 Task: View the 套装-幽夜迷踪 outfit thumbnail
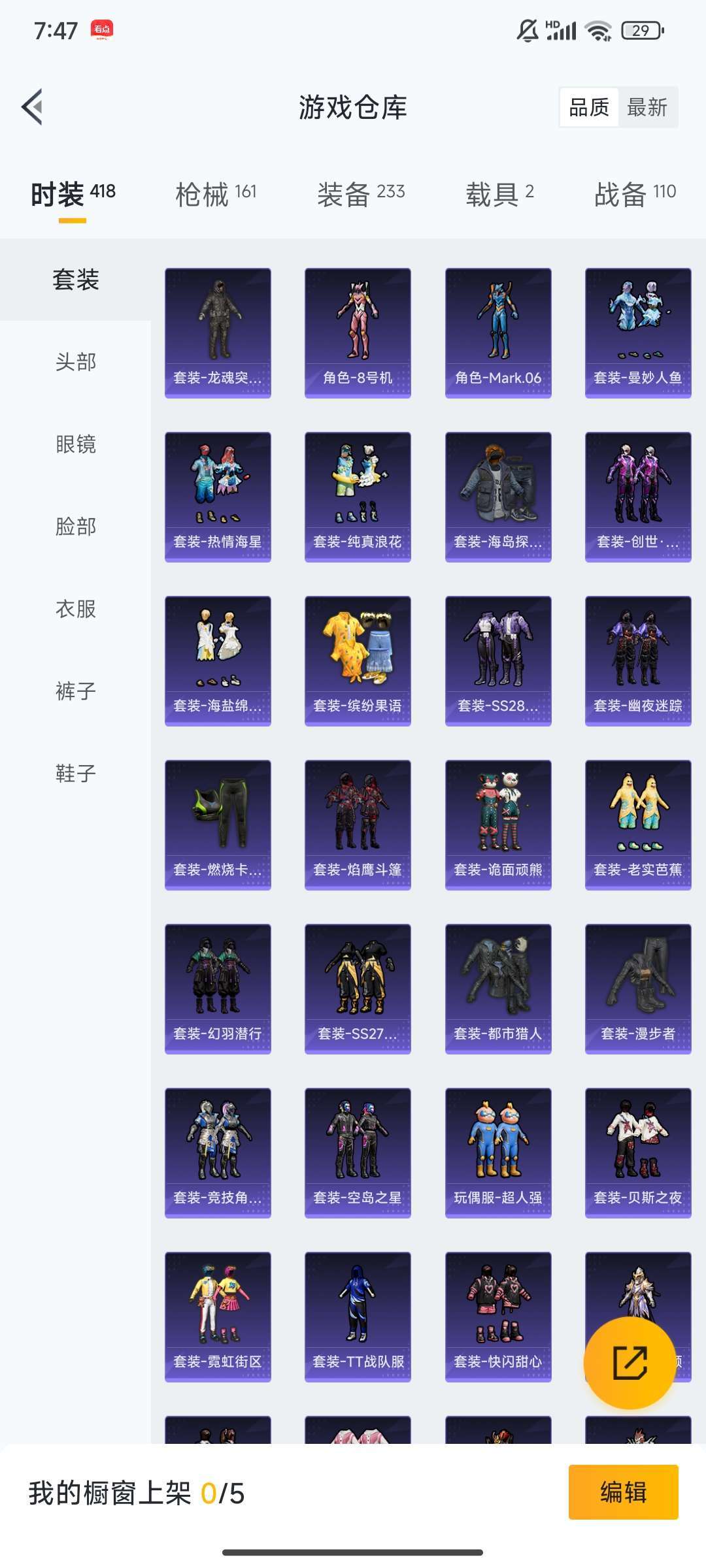tap(637, 660)
